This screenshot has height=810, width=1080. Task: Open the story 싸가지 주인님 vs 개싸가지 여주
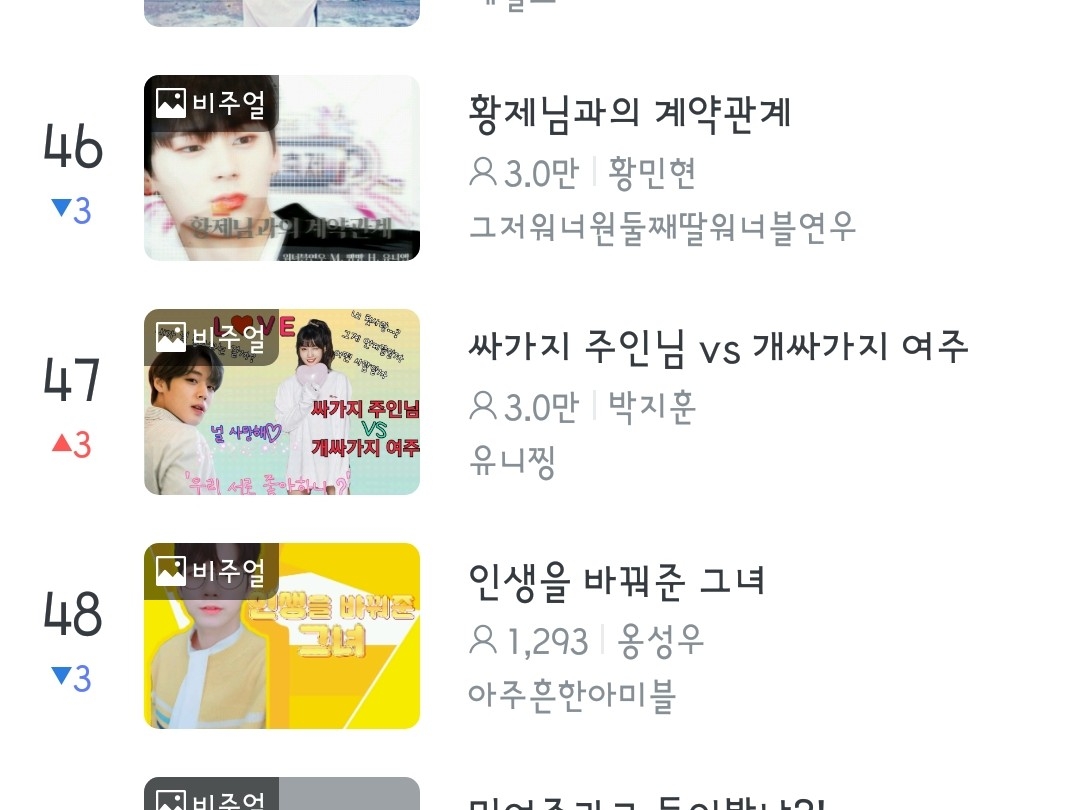718,347
